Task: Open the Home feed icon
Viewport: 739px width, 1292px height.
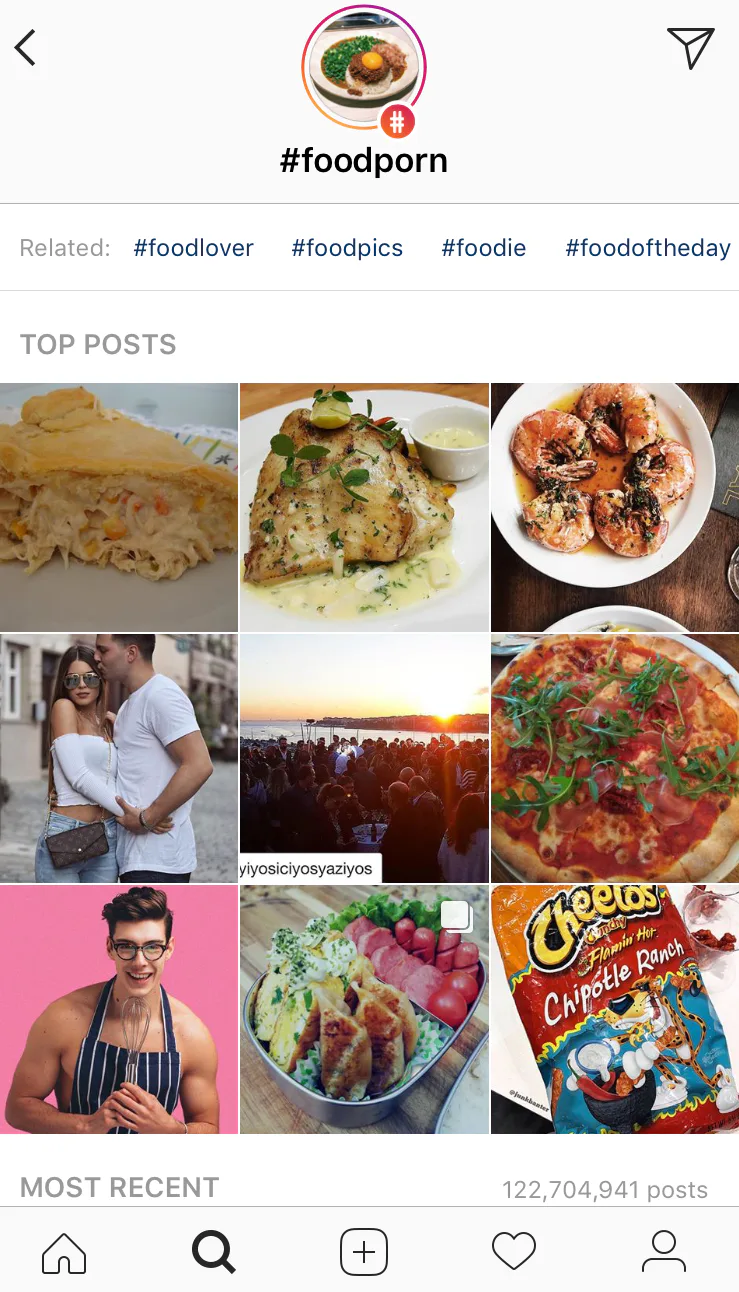Action: (x=63, y=1251)
